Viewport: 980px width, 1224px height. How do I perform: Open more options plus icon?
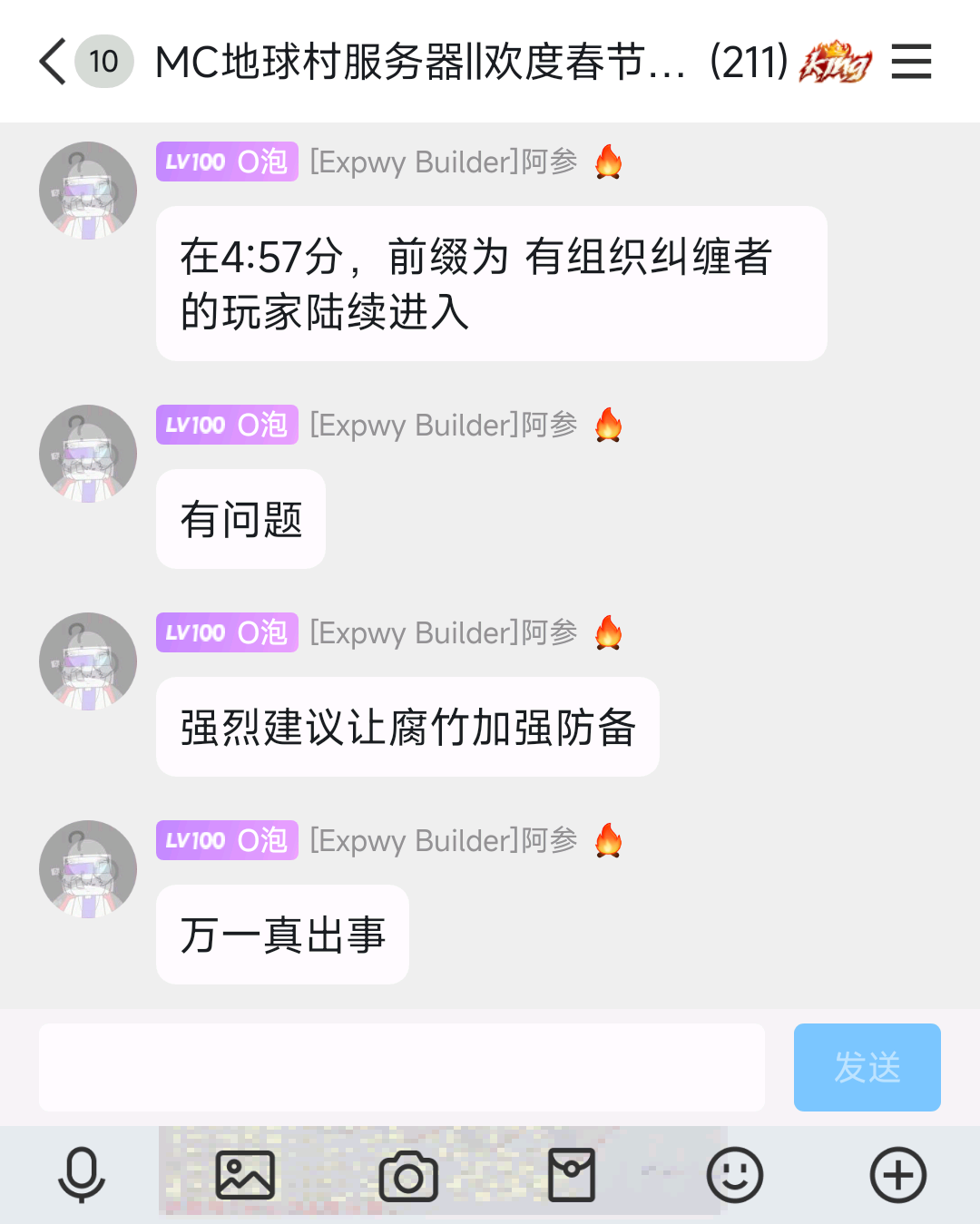tap(898, 1175)
